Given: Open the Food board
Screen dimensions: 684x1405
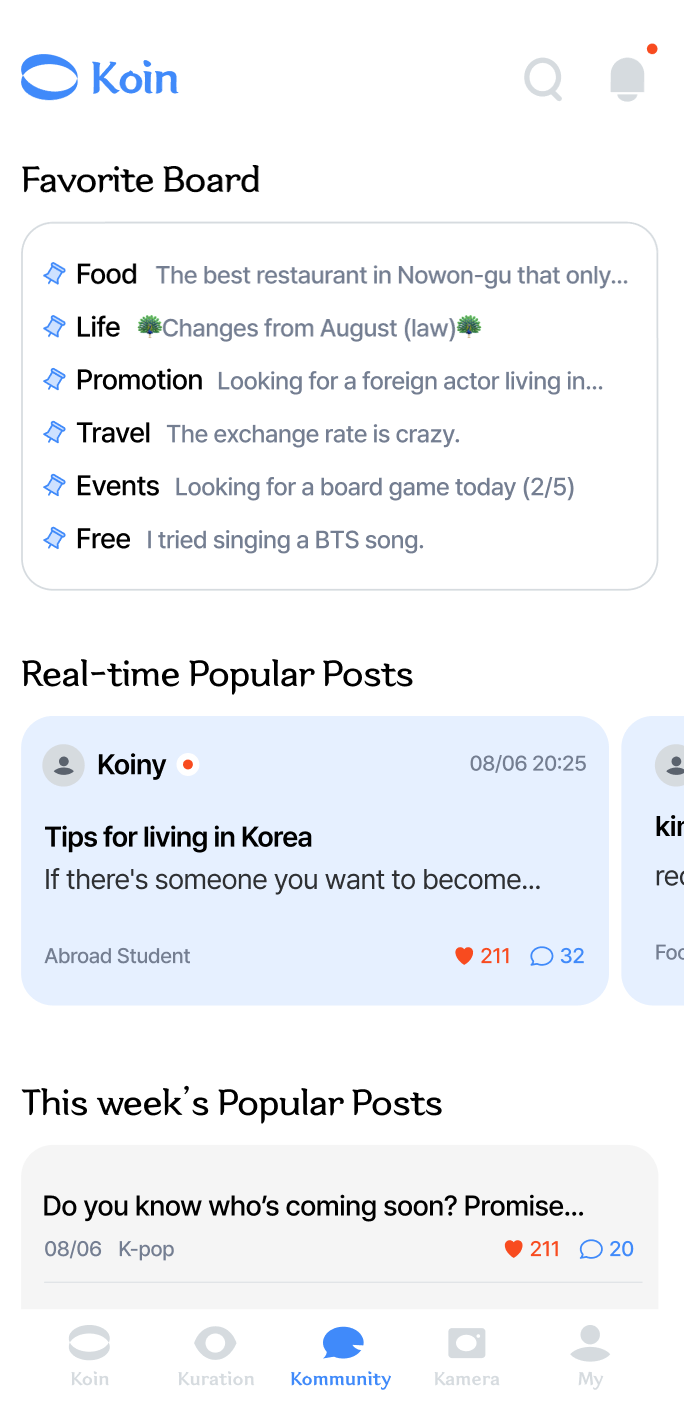Looking at the screenshot, I should (x=106, y=274).
